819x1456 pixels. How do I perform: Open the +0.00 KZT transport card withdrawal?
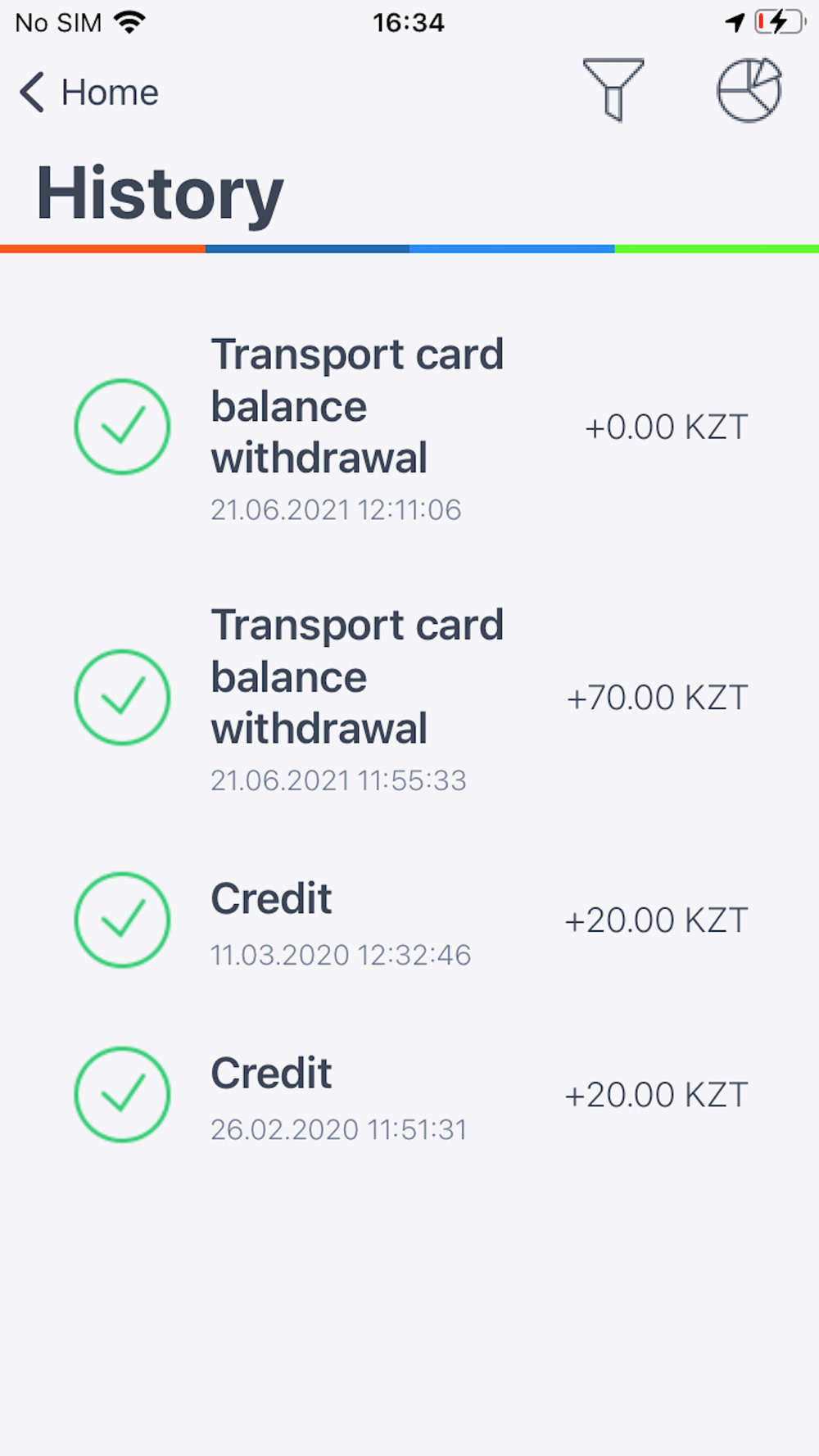[409, 427]
